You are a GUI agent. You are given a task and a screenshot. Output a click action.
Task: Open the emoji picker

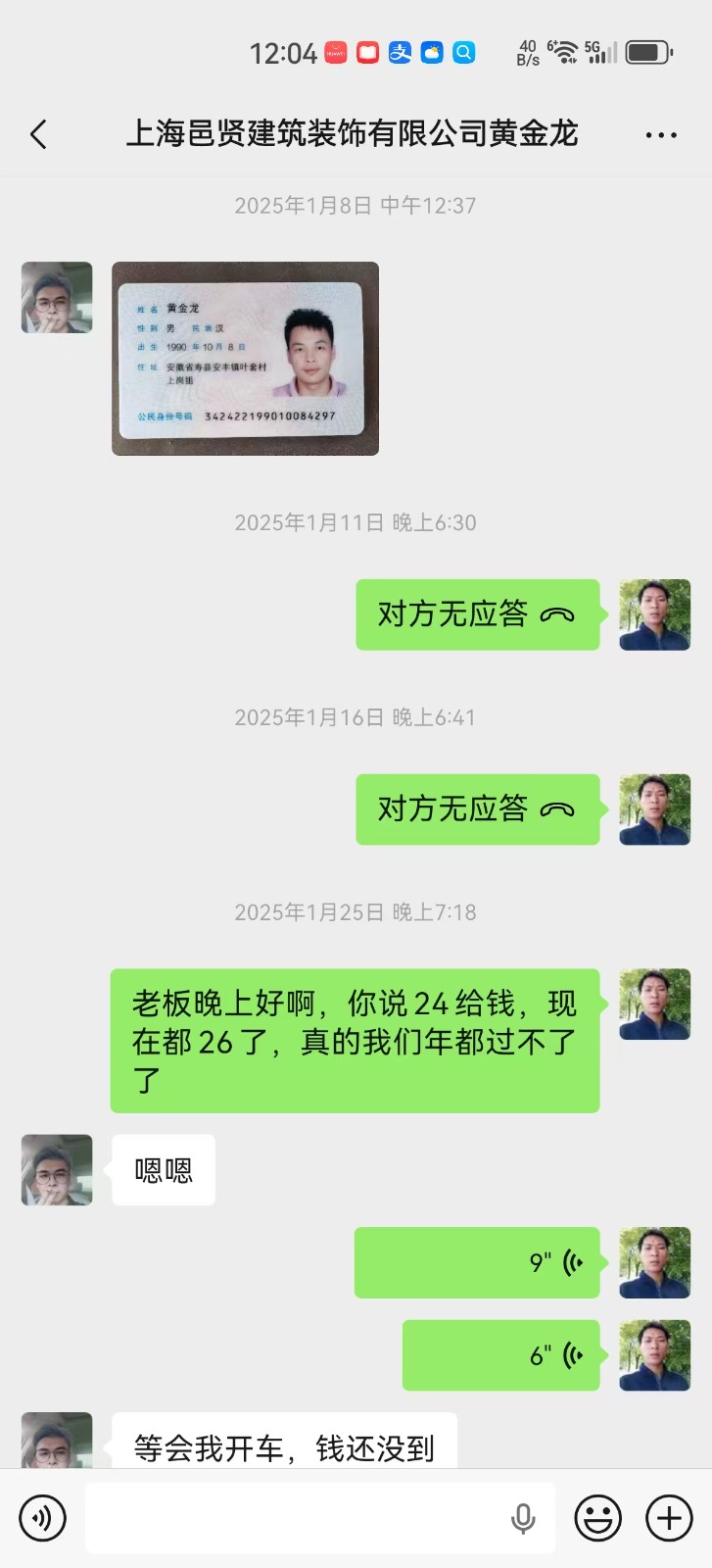597,1518
